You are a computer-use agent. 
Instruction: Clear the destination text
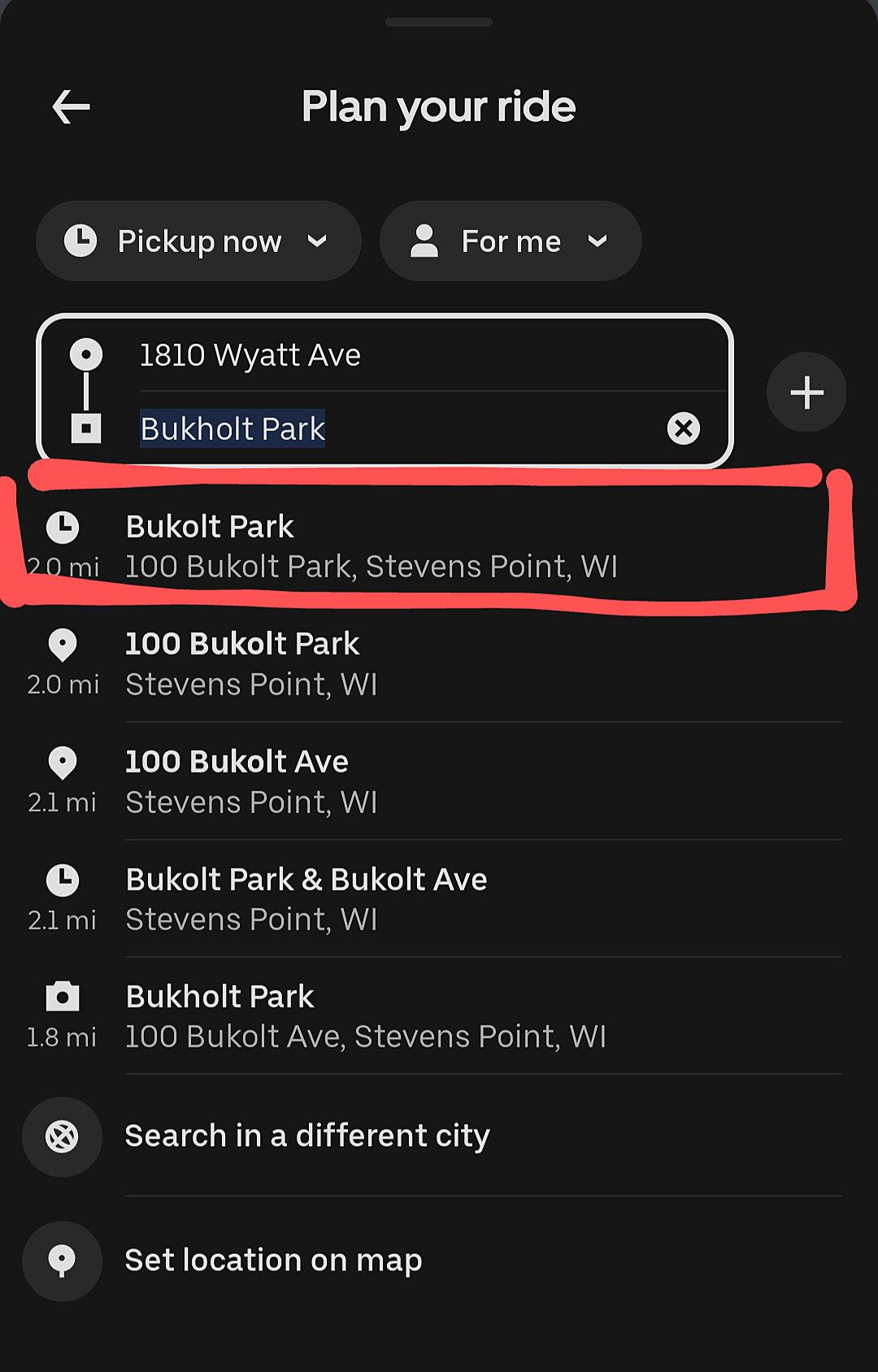(683, 429)
